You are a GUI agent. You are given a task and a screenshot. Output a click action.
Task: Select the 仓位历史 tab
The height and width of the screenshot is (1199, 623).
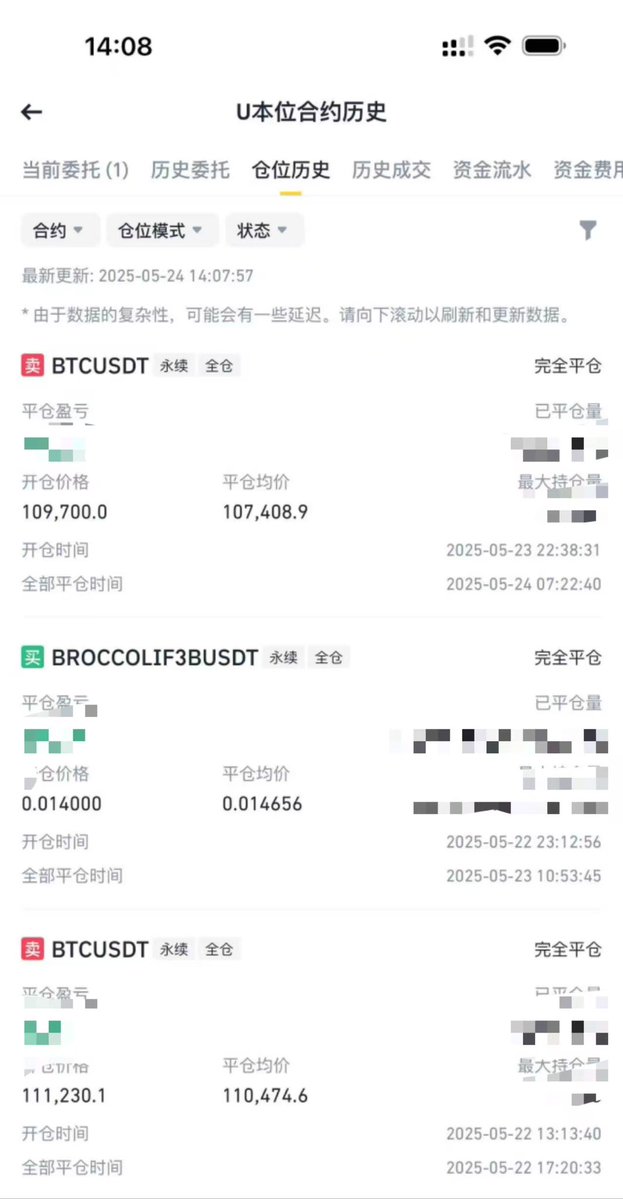[290, 169]
